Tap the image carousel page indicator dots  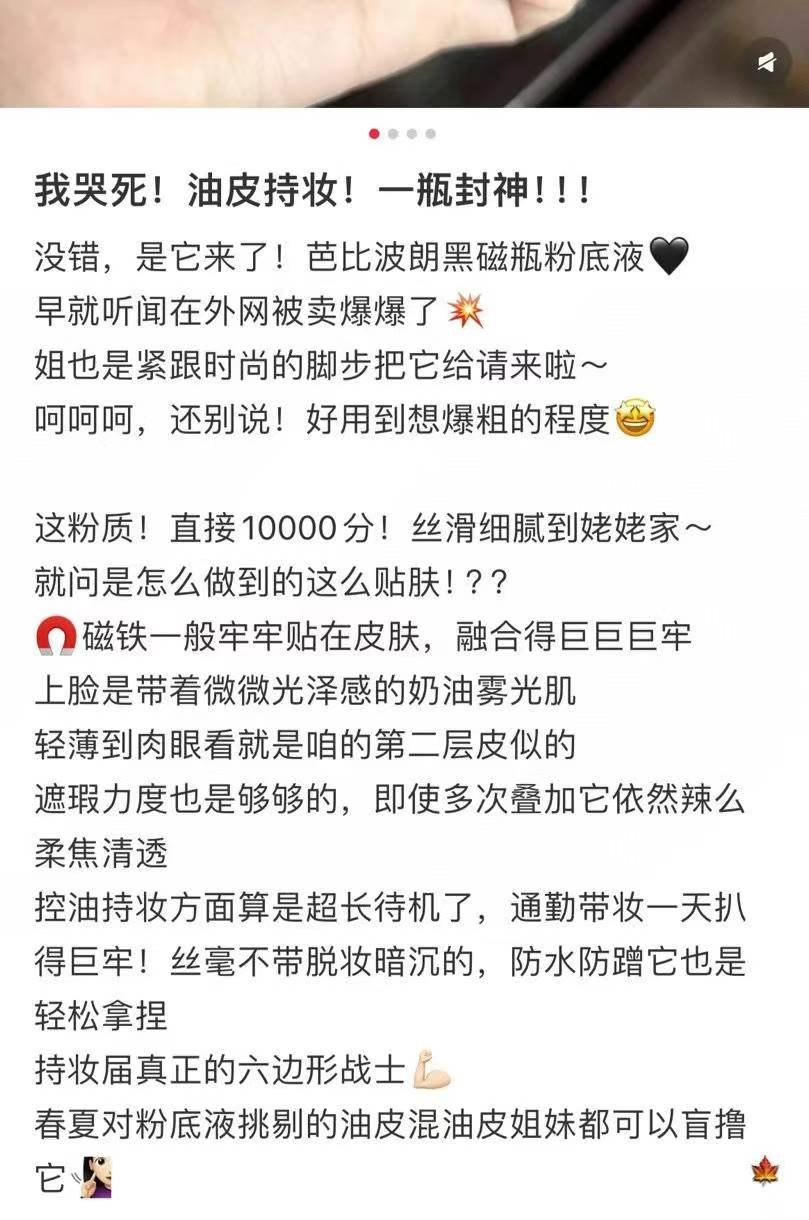click(x=402, y=133)
